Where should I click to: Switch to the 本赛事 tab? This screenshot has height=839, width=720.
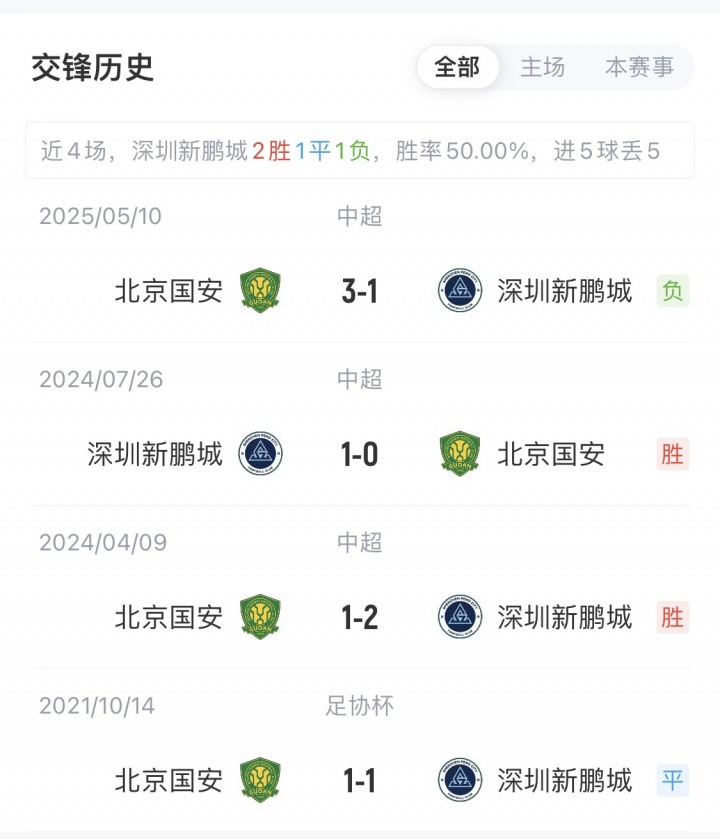[639, 68]
